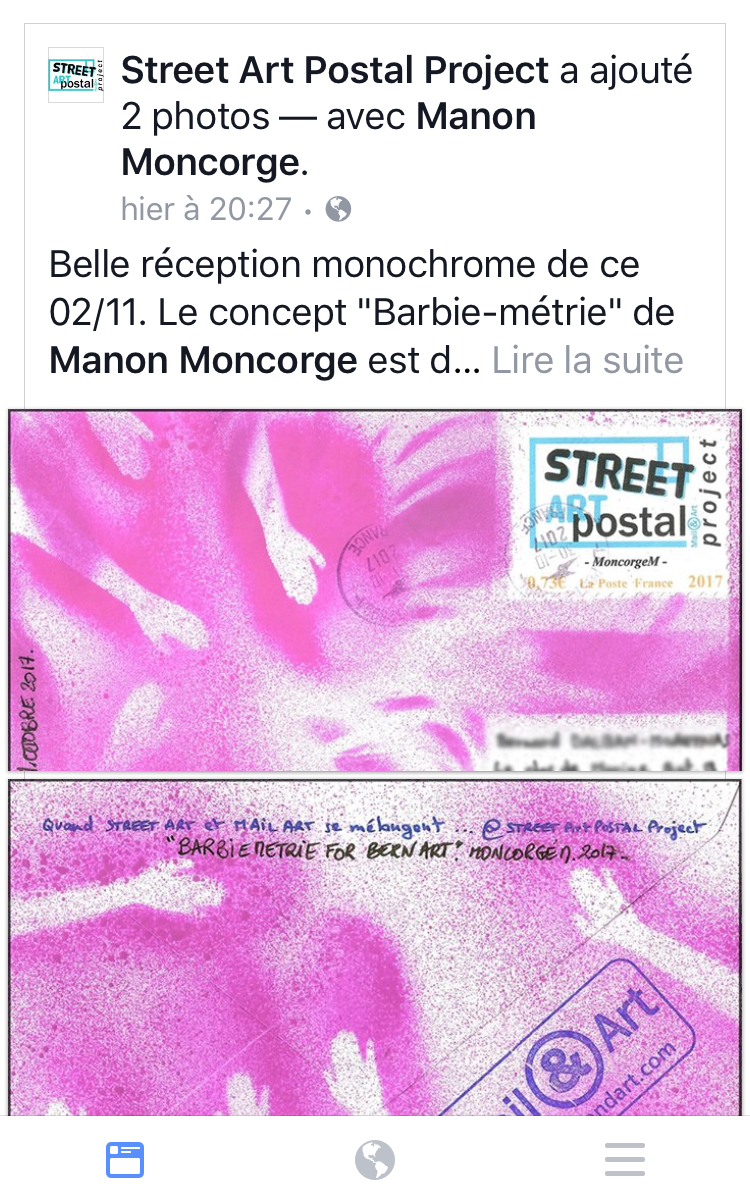The width and height of the screenshot is (750, 1204).
Task: Open Manon Moncorge's profile from the post header
Action: [329, 139]
